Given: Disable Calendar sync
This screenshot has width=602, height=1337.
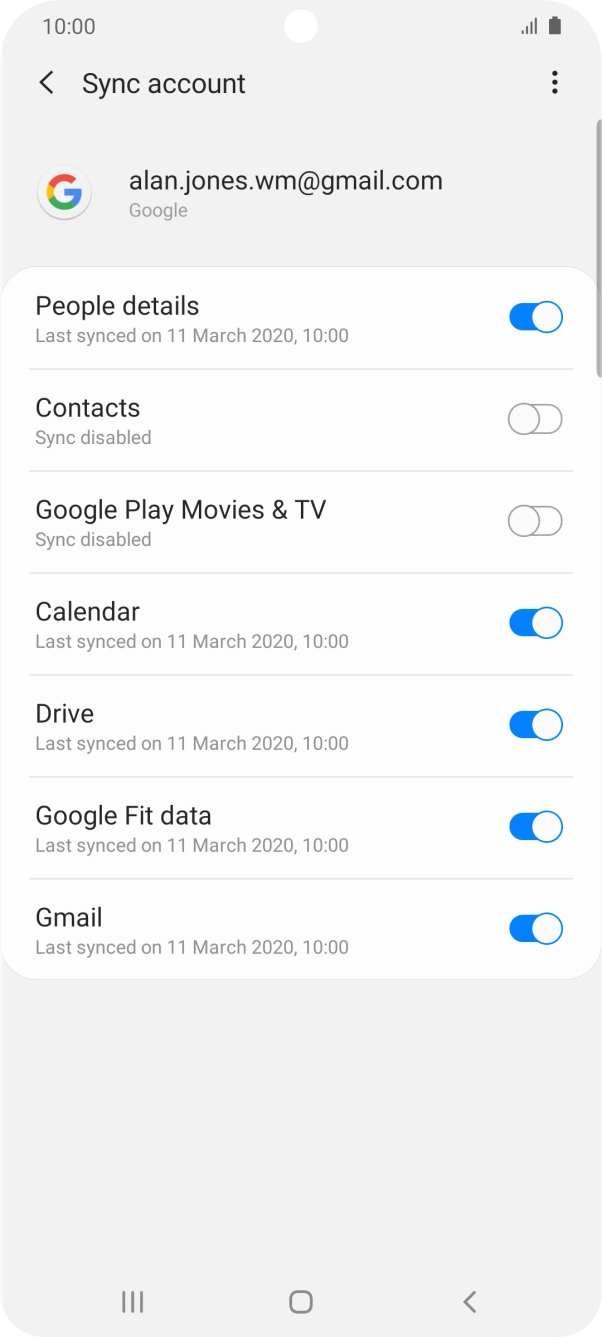Looking at the screenshot, I should point(536,624).
